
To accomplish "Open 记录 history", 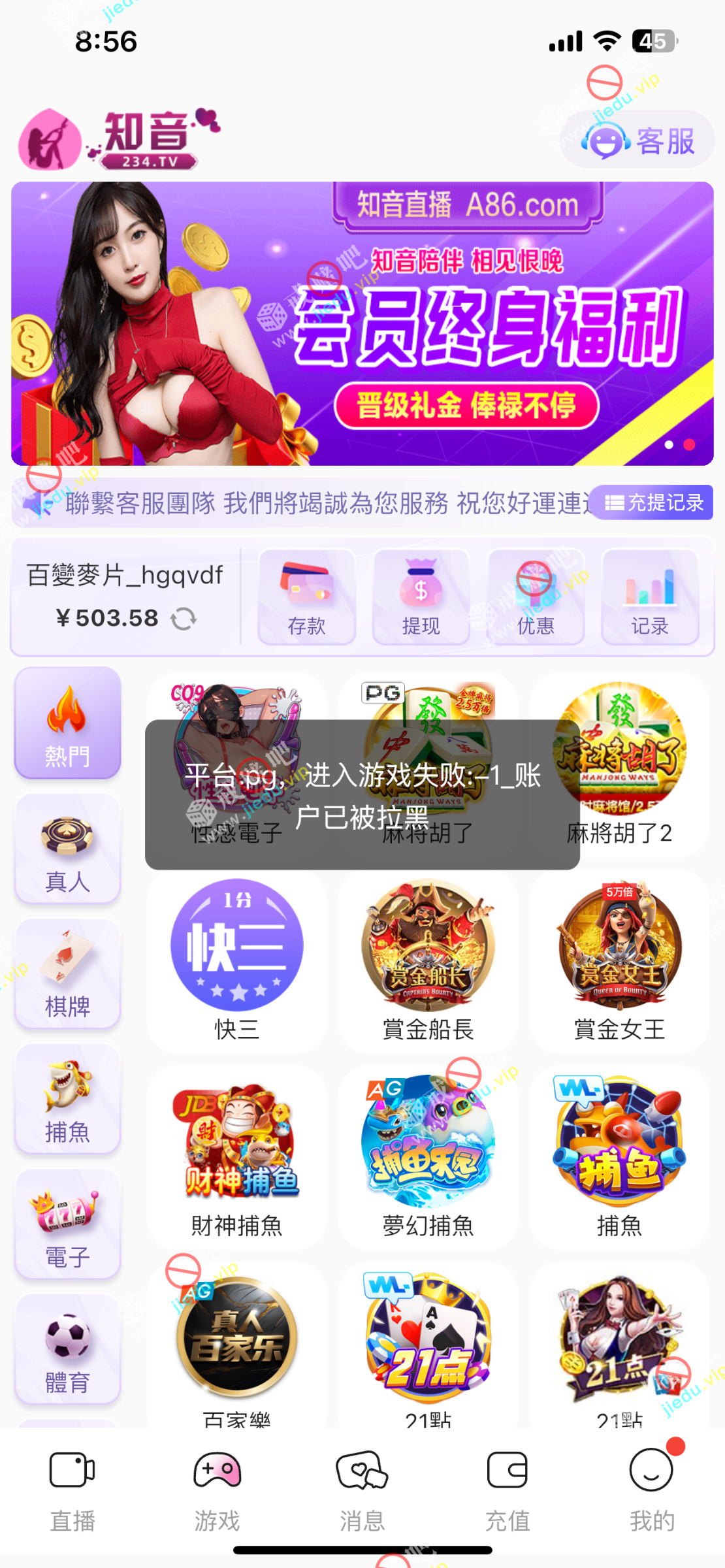I will pyautogui.click(x=649, y=596).
